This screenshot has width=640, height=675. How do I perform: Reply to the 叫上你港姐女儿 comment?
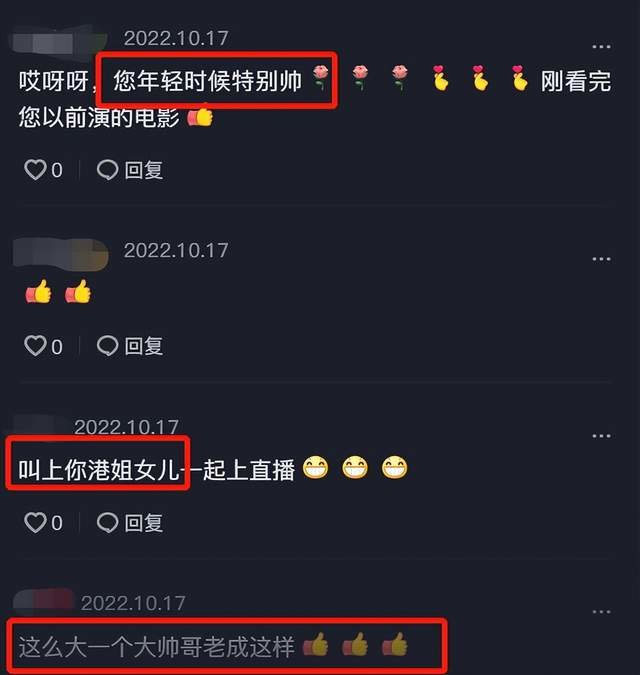[x=130, y=522]
